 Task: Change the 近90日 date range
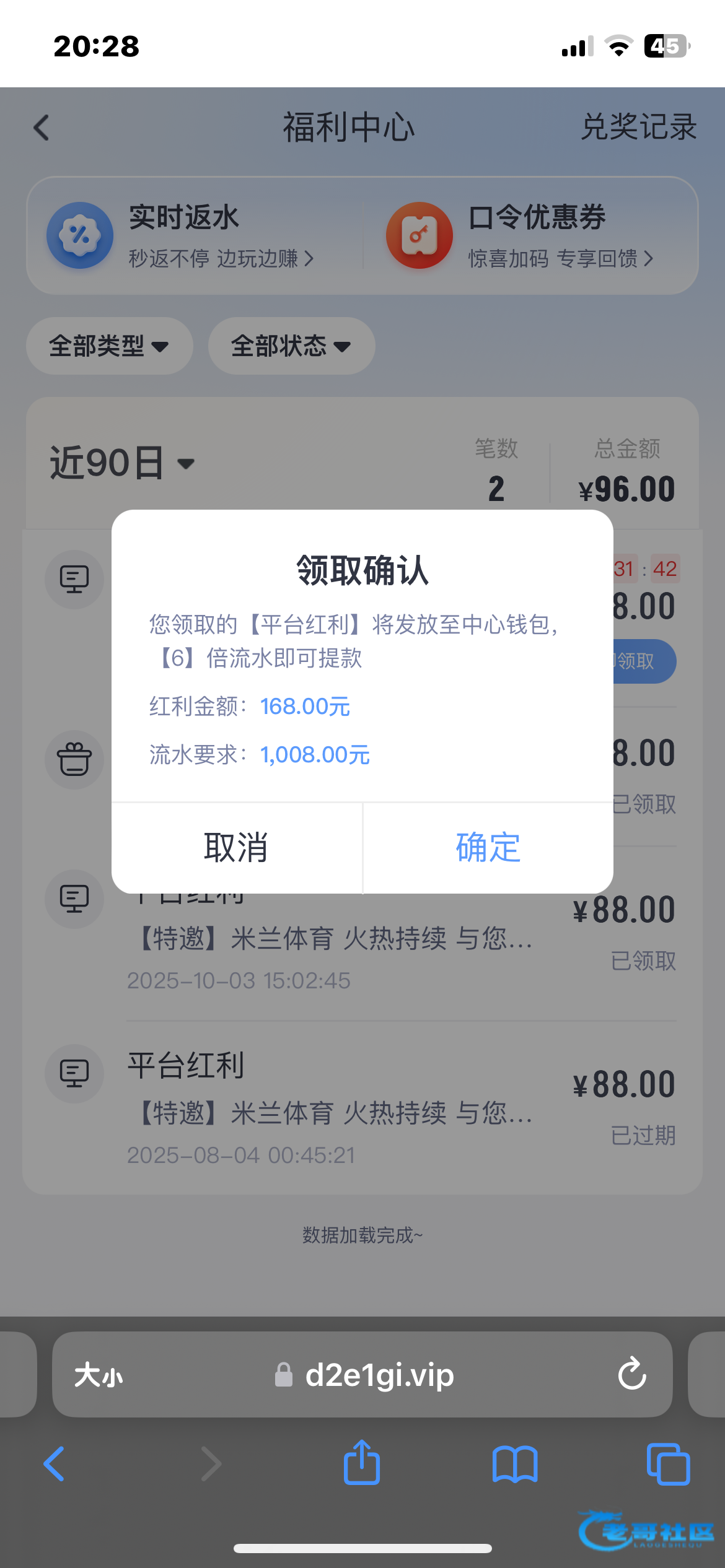(x=122, y=463)
